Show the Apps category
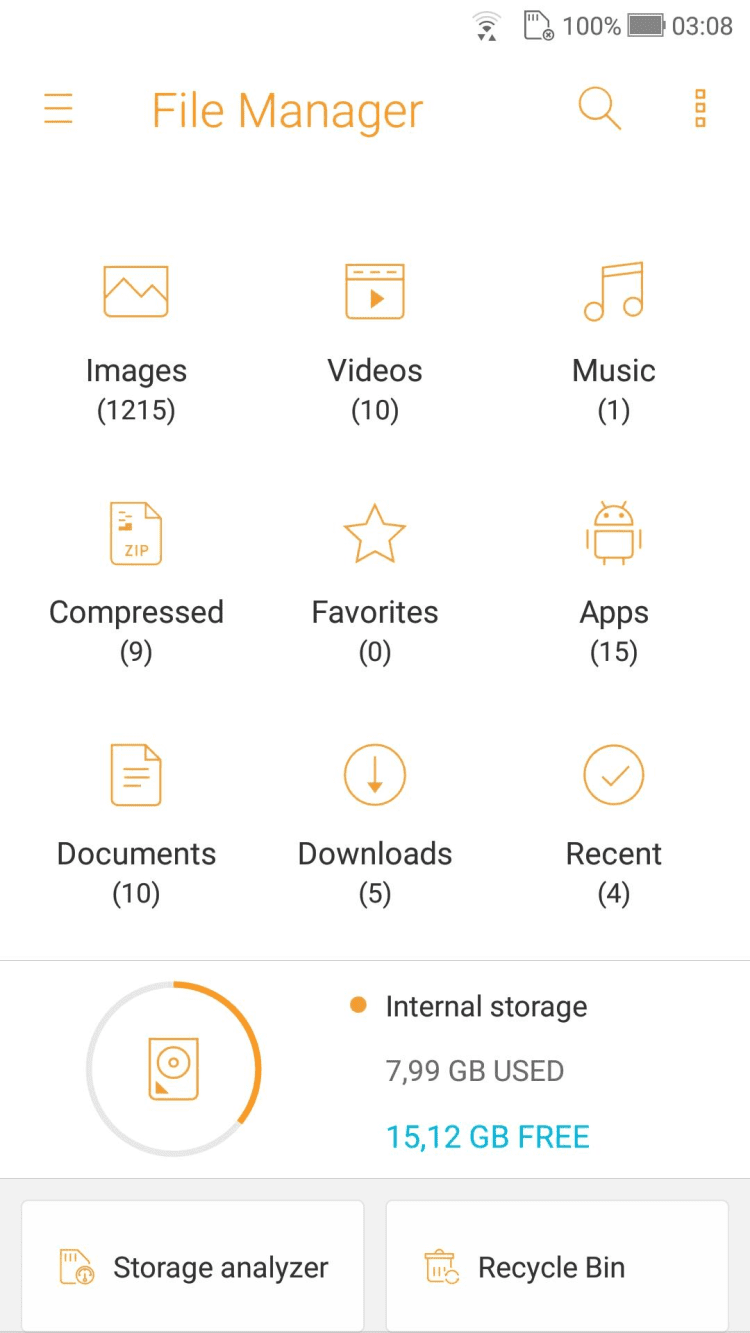The image size is (750, 1333). click(x=614, y=577)
